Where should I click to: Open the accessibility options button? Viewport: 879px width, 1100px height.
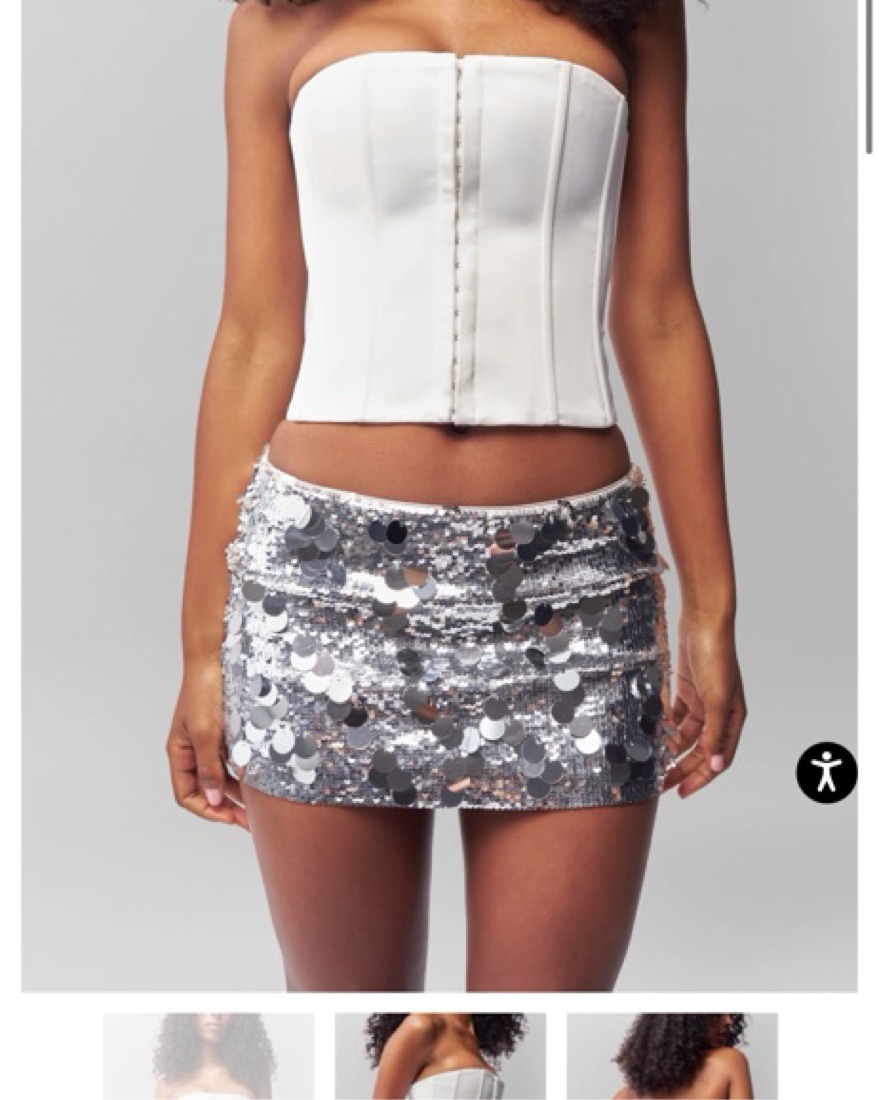[x=826, y=772]
